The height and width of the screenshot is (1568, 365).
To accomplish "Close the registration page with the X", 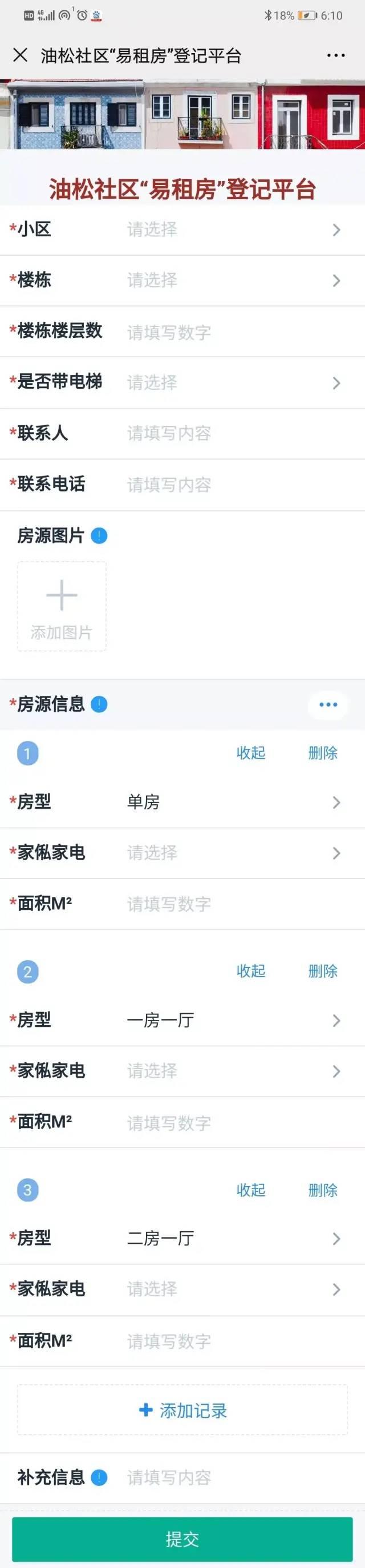I will click(x=20, y=55).
